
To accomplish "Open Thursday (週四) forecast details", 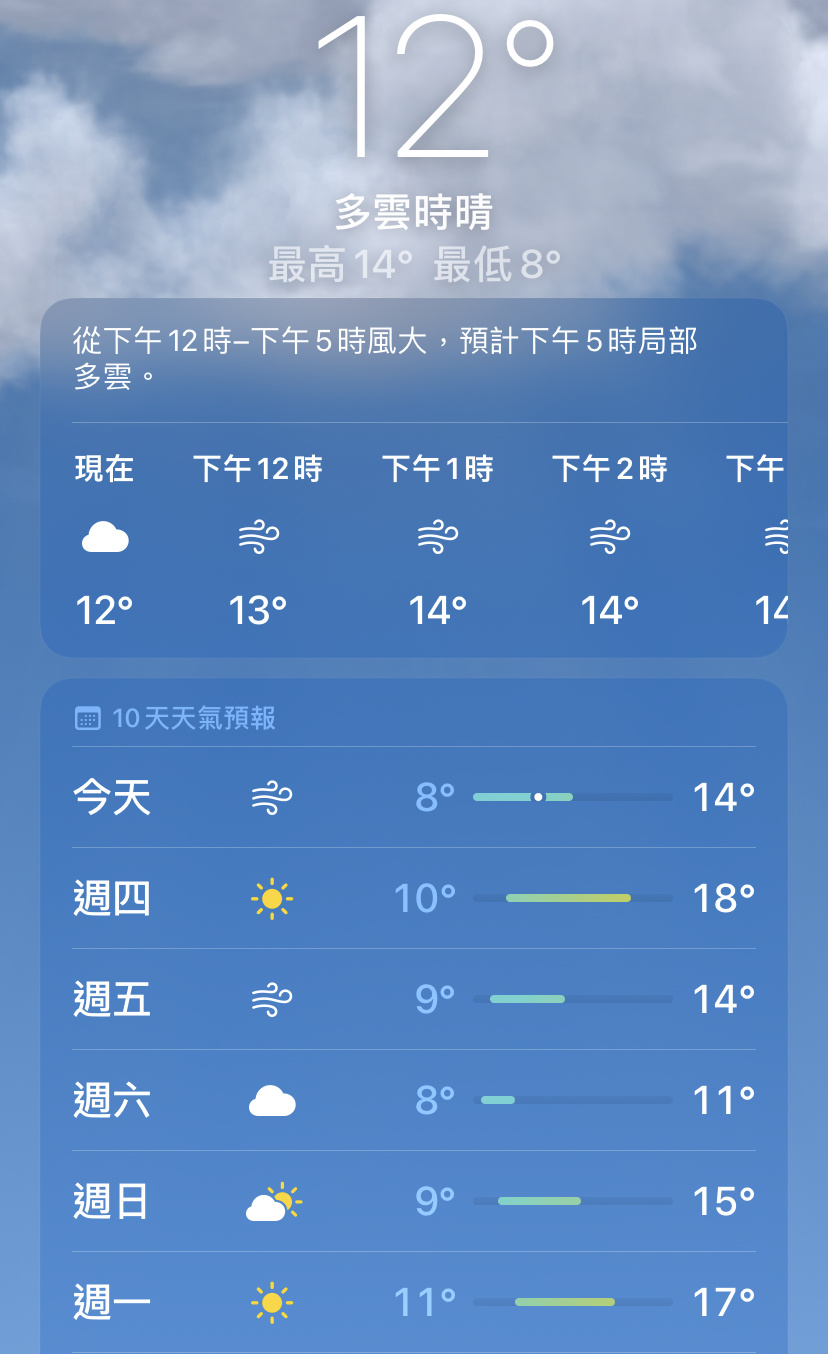I will tap(414, 898).
